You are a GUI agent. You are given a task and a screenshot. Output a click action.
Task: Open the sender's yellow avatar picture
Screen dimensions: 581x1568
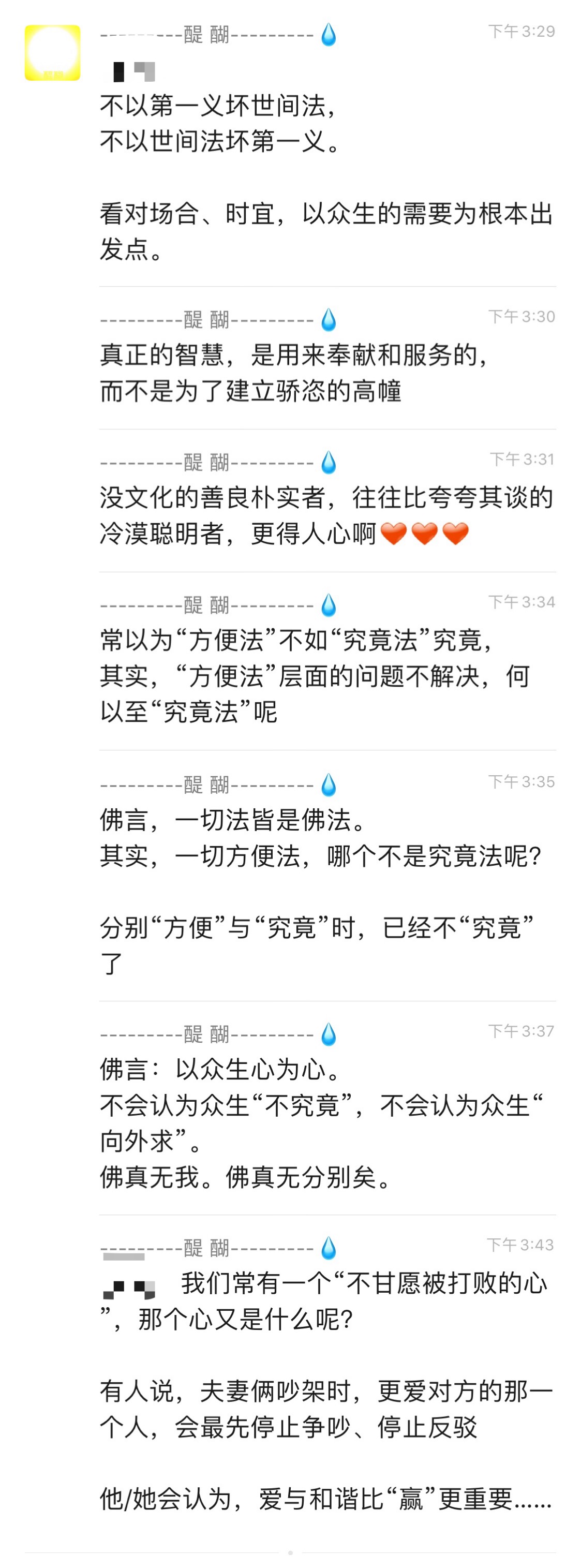[52, 52]
